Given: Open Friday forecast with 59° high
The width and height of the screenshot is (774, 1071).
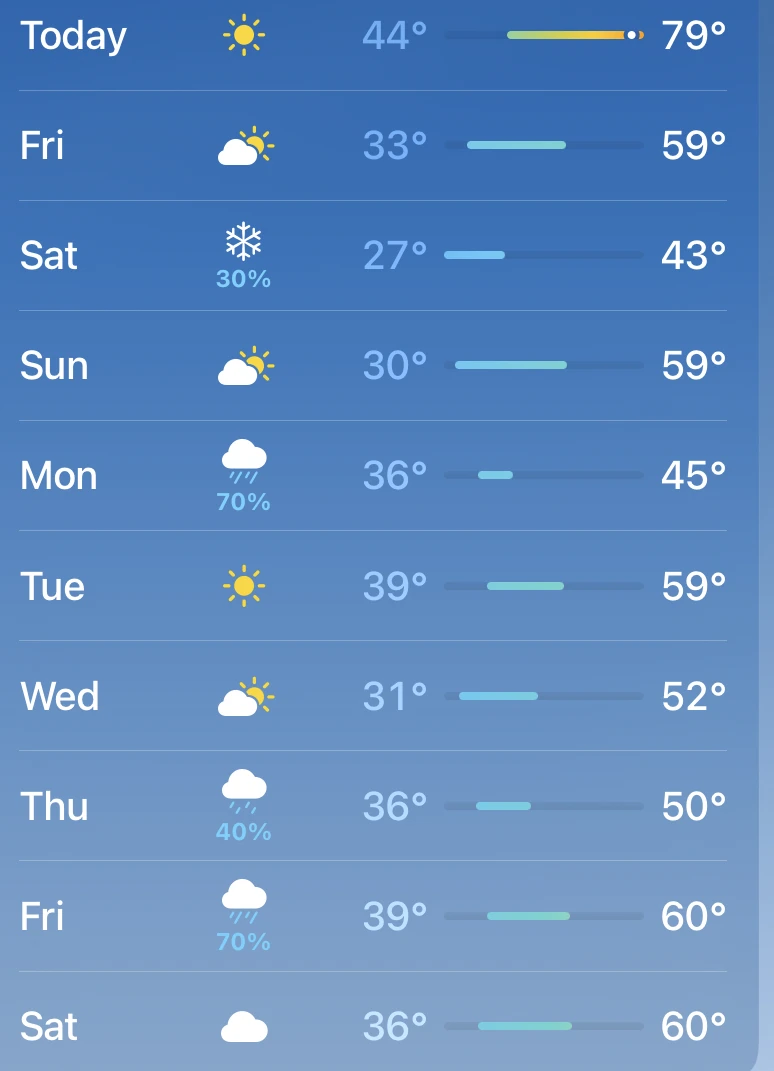Looking at the screenshot, I should tap(372, 146).
